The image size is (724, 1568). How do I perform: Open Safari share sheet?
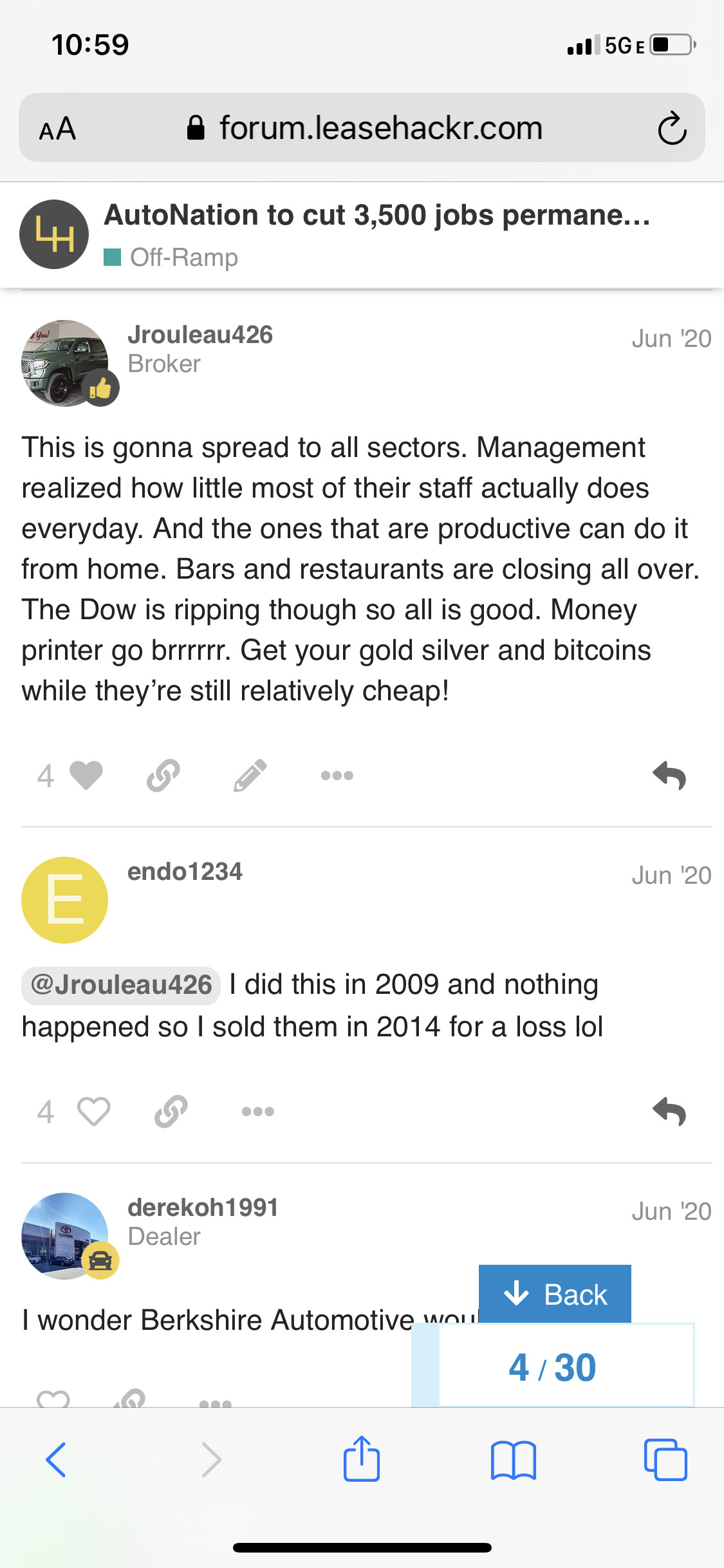tap(362, 1459)
